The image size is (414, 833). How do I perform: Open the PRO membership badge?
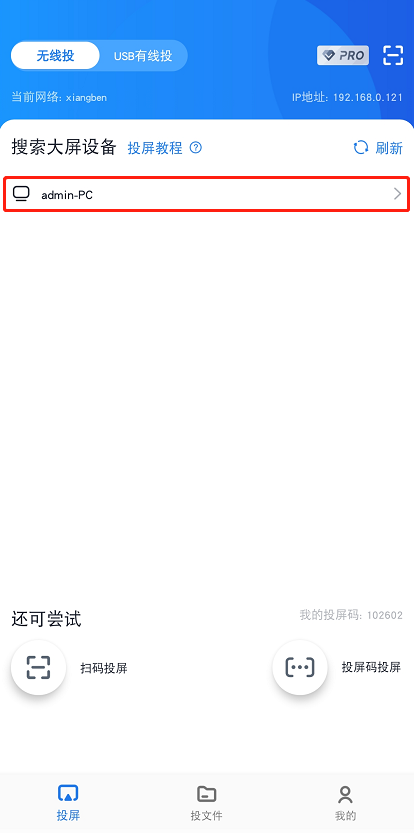[x=343, y=55]
